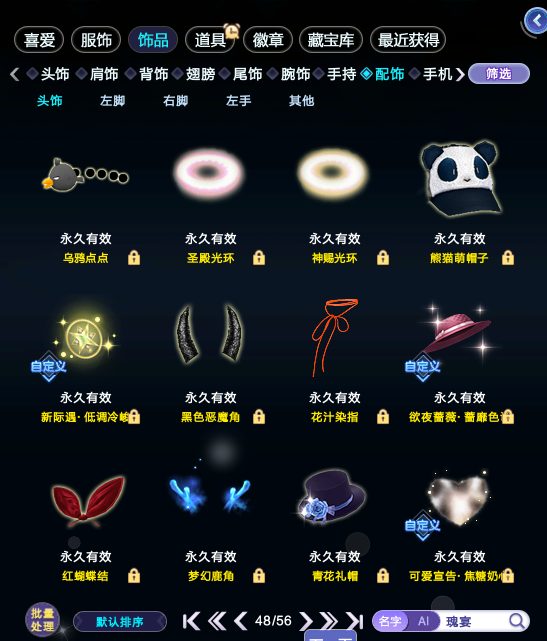Jump to the first page
Image resolution: width=547 pixels, height=641 pixels.
tap(191, 621)
